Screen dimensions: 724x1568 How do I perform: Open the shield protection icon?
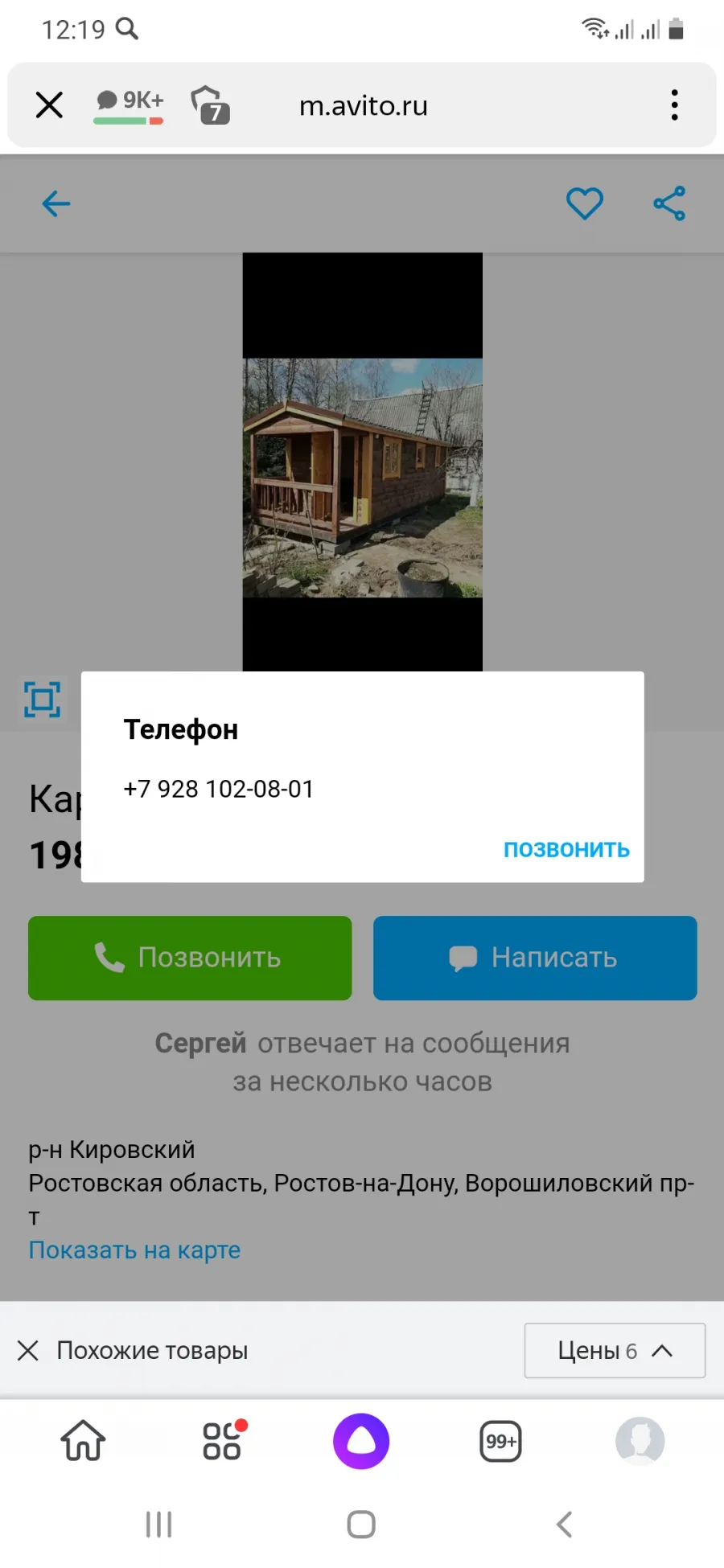pos(211,105)
